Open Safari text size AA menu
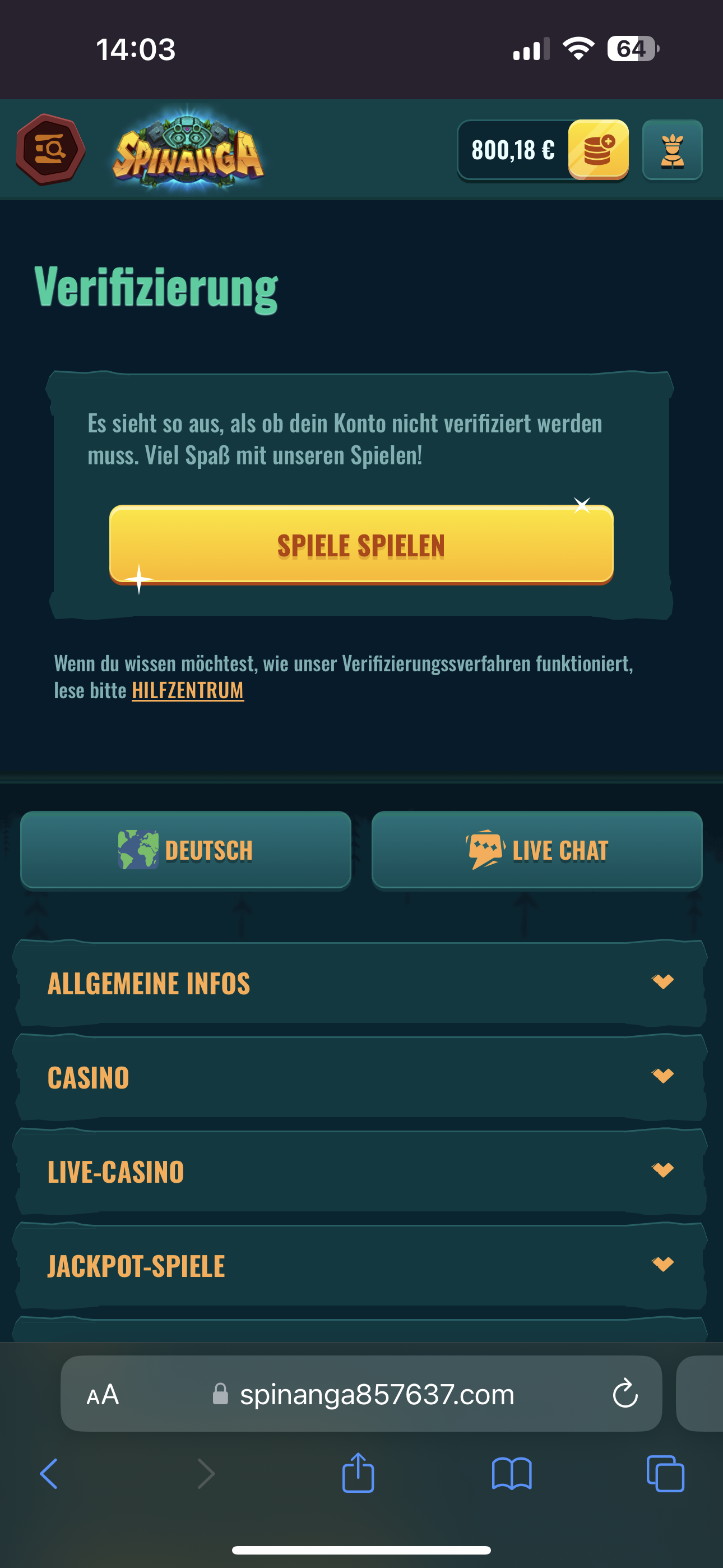This screenshot has height=1568, width=723. pos(103,1394)
